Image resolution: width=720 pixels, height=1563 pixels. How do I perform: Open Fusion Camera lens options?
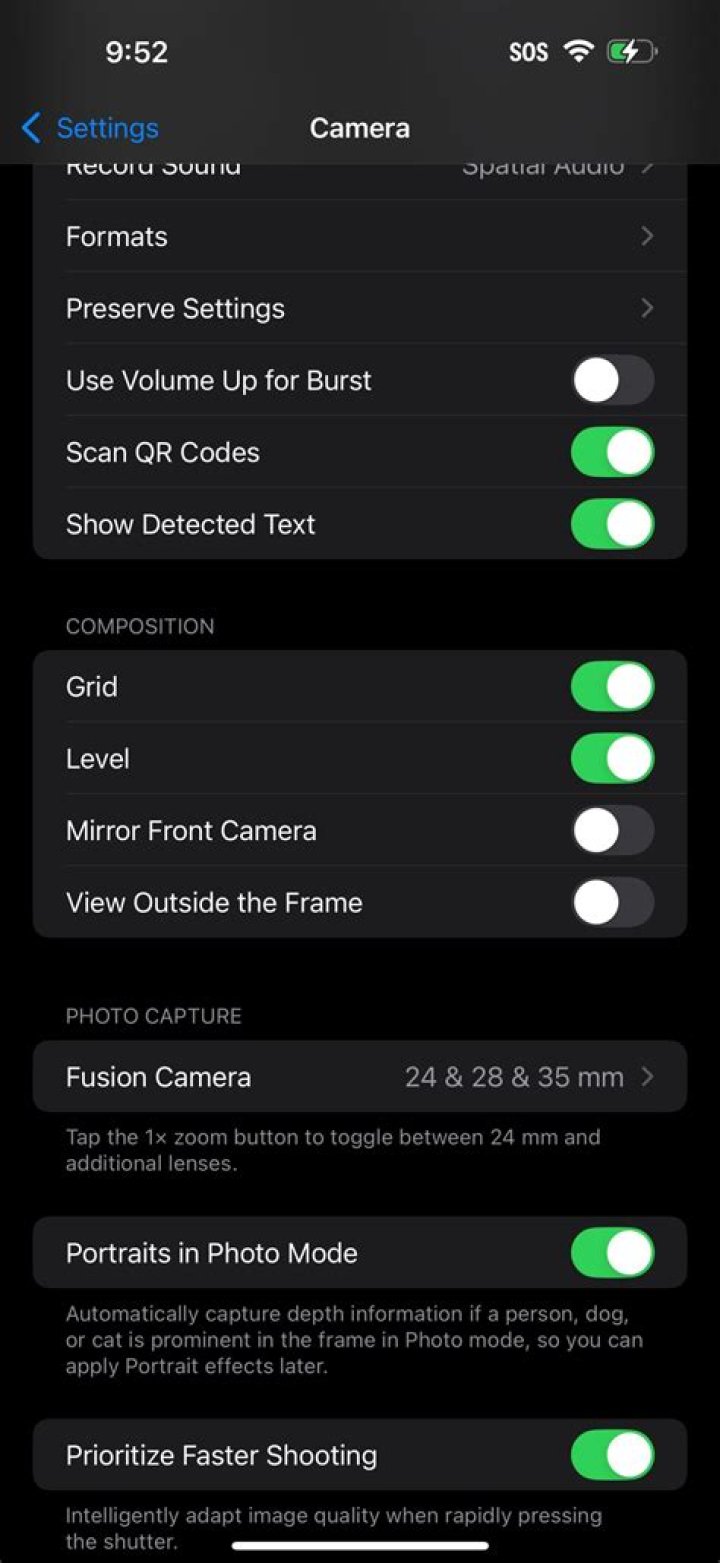(360, 1077)
